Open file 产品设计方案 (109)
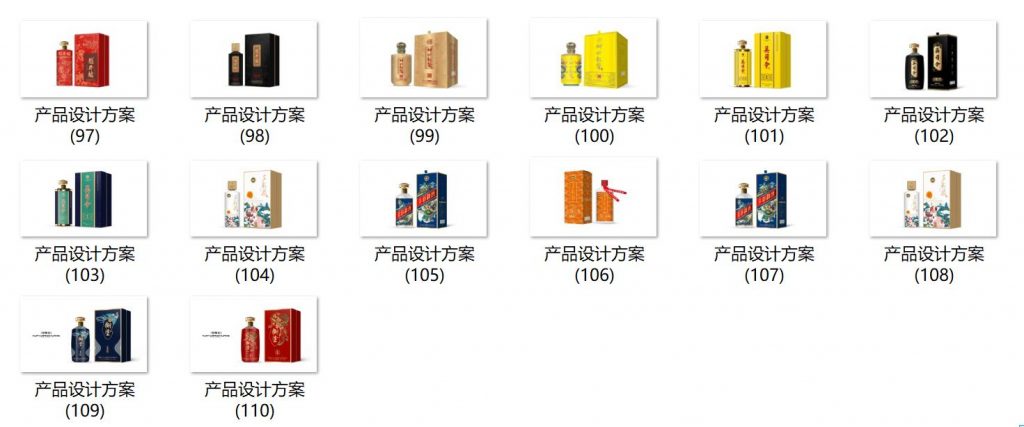Screen dimensions: 1024x427 click(85, 334)
